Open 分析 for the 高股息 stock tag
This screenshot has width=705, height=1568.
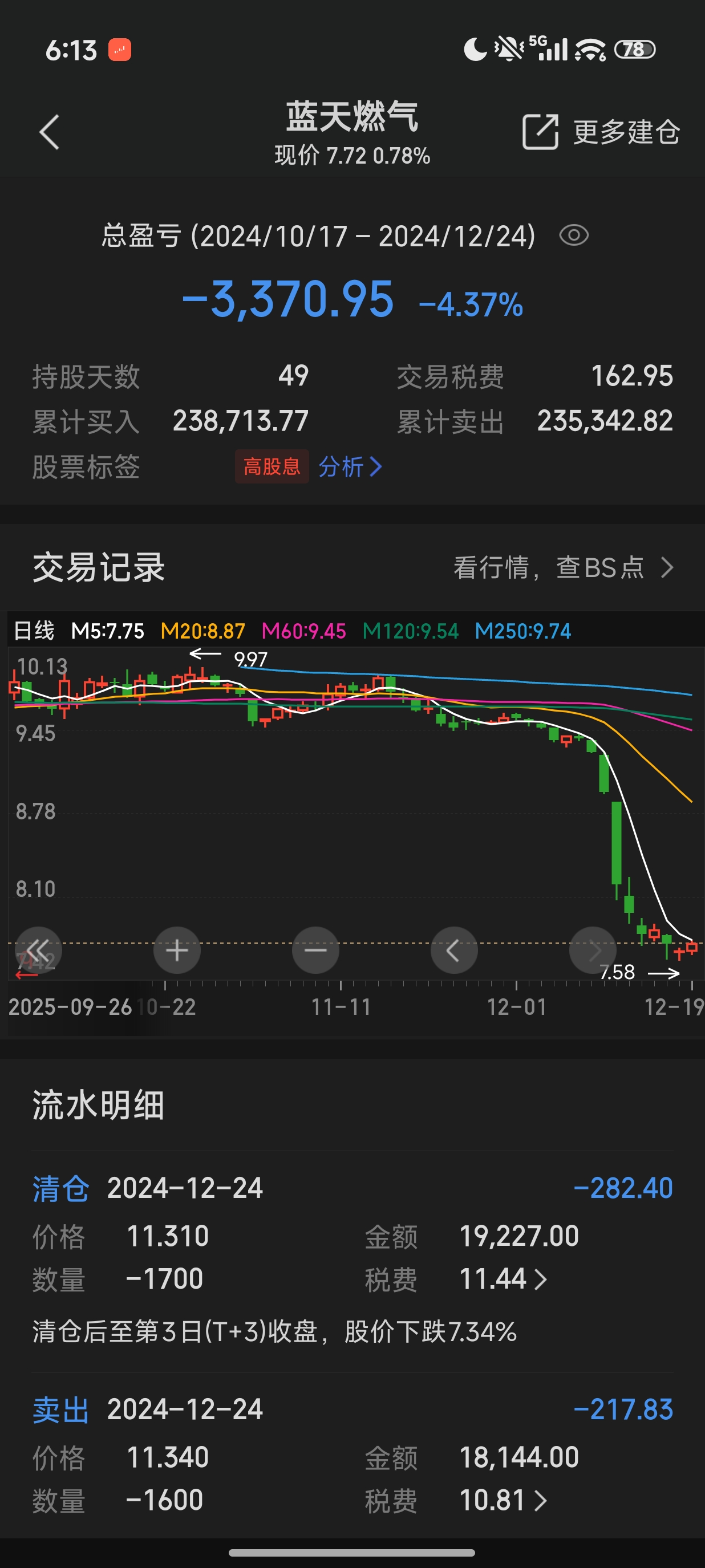click(x=350, y=467)
